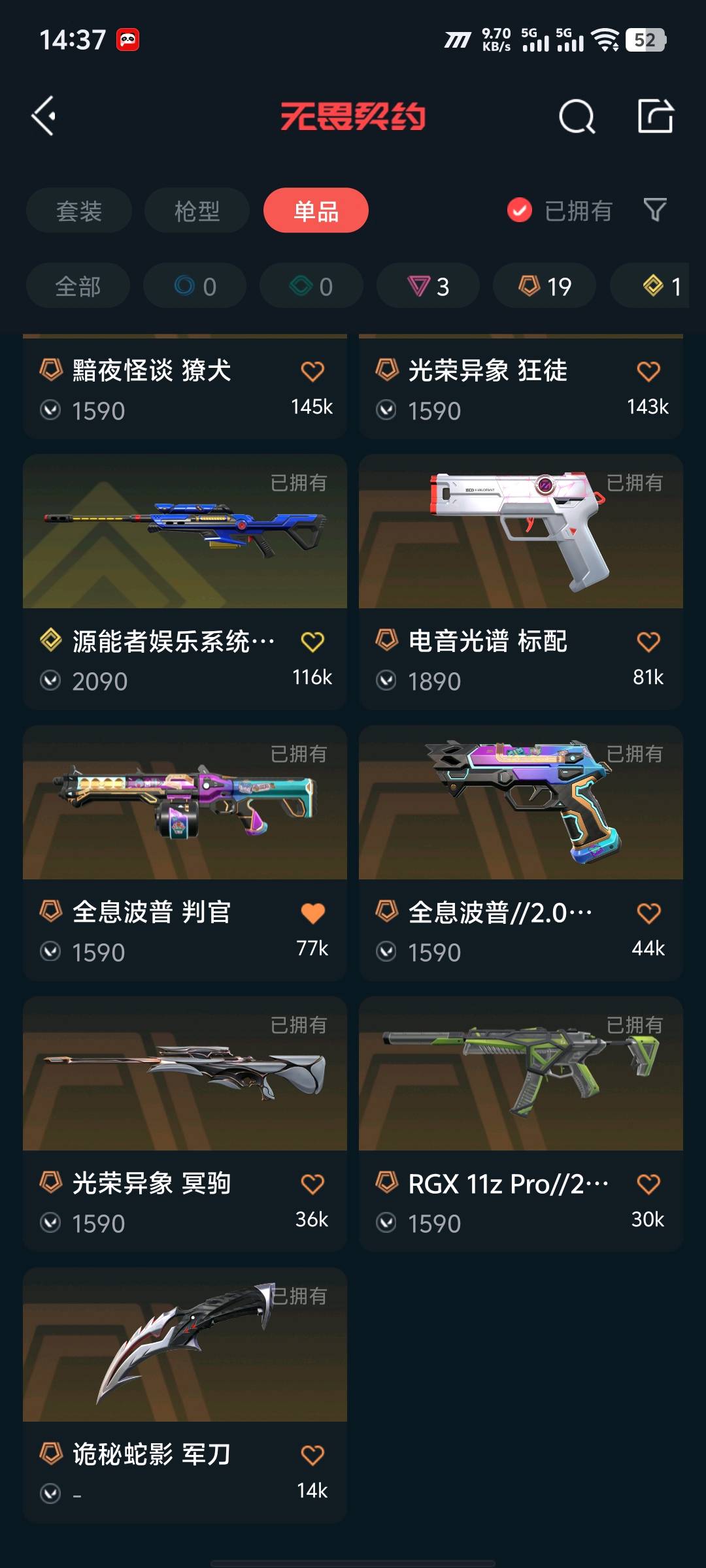Filter by the orange tier chip showing 19

coord(545,286)
